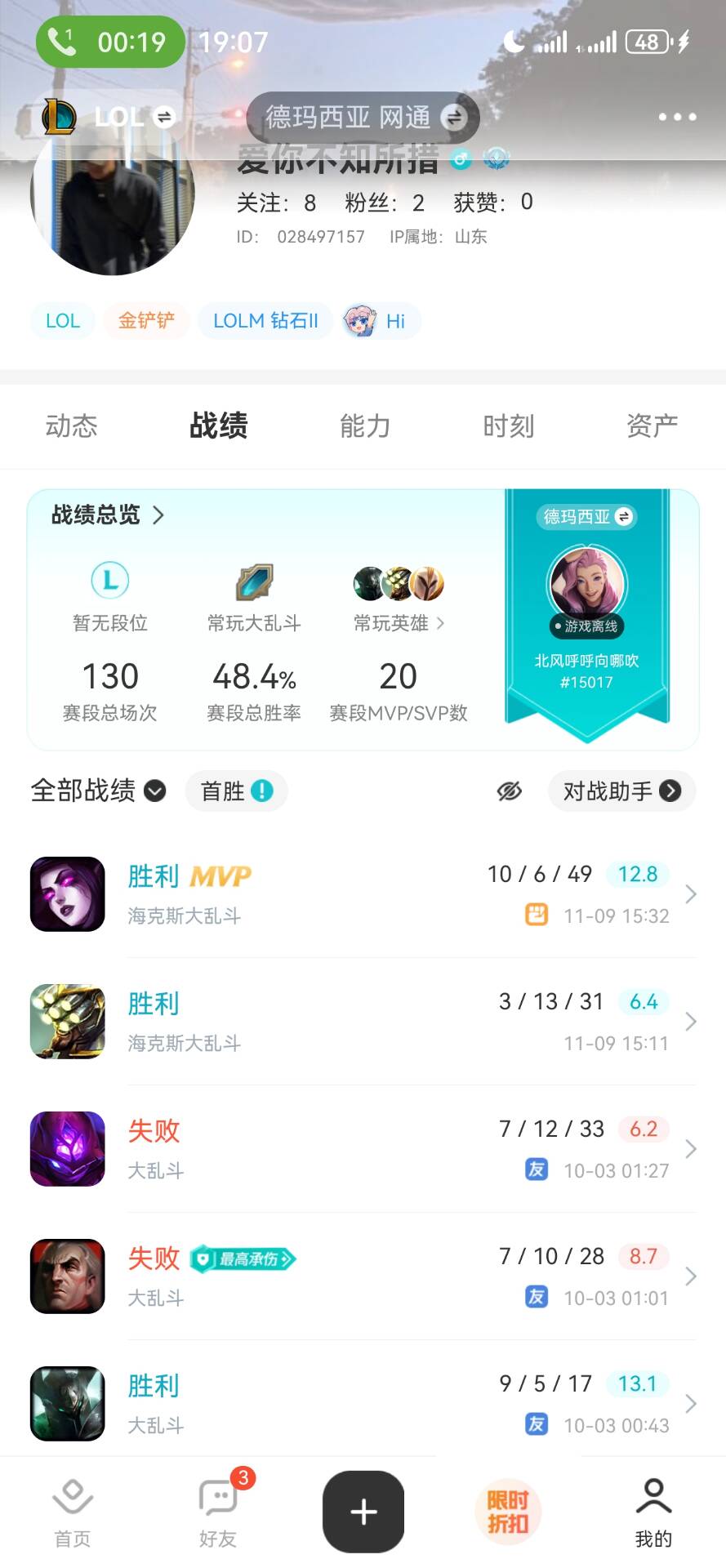Viewport: 726px width, 1568px height.
Task: Open the 失败 match with 最高承伤 badge
Action: pos(363,1276)
